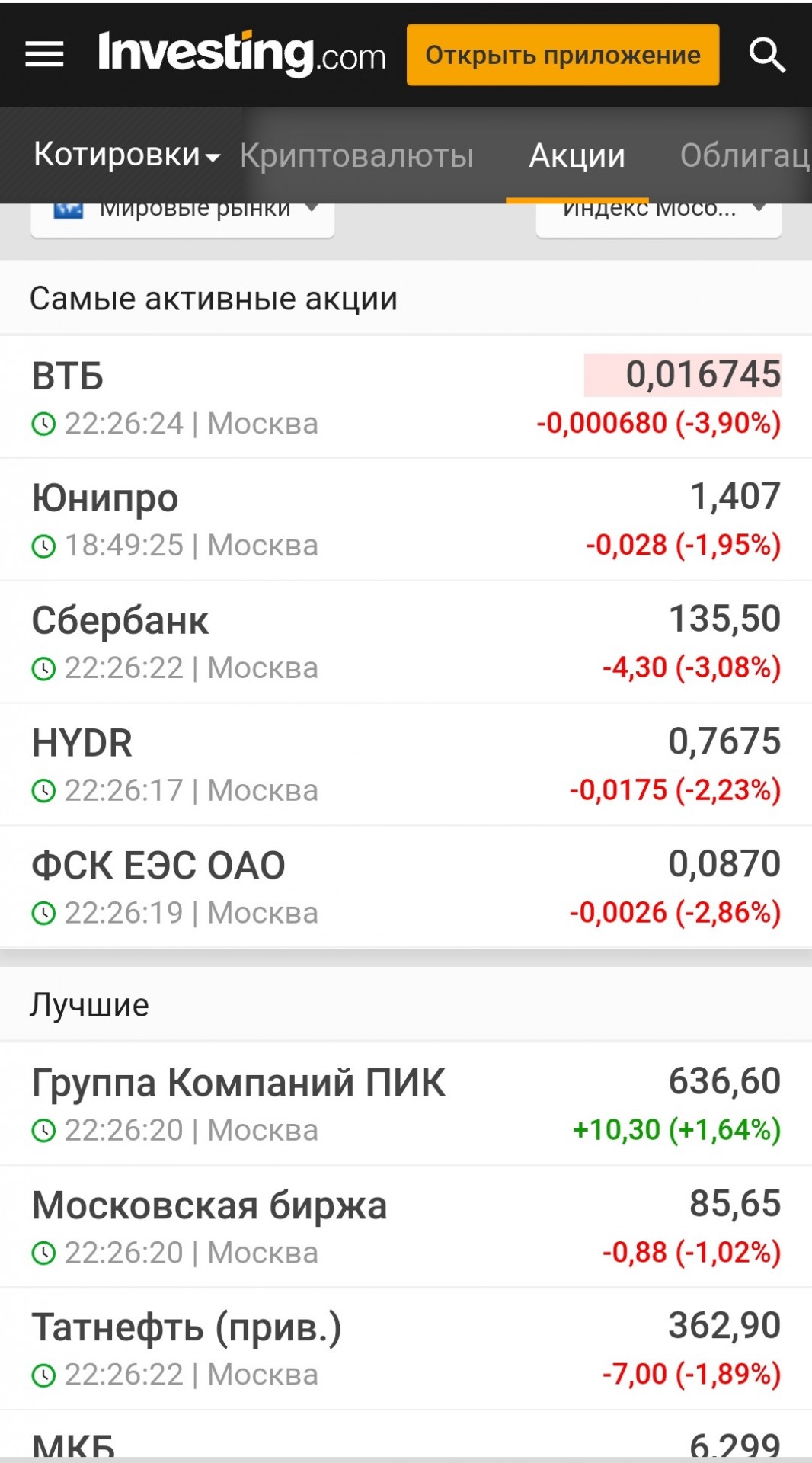Open the hamburger menu

click(x=44, y=54)
